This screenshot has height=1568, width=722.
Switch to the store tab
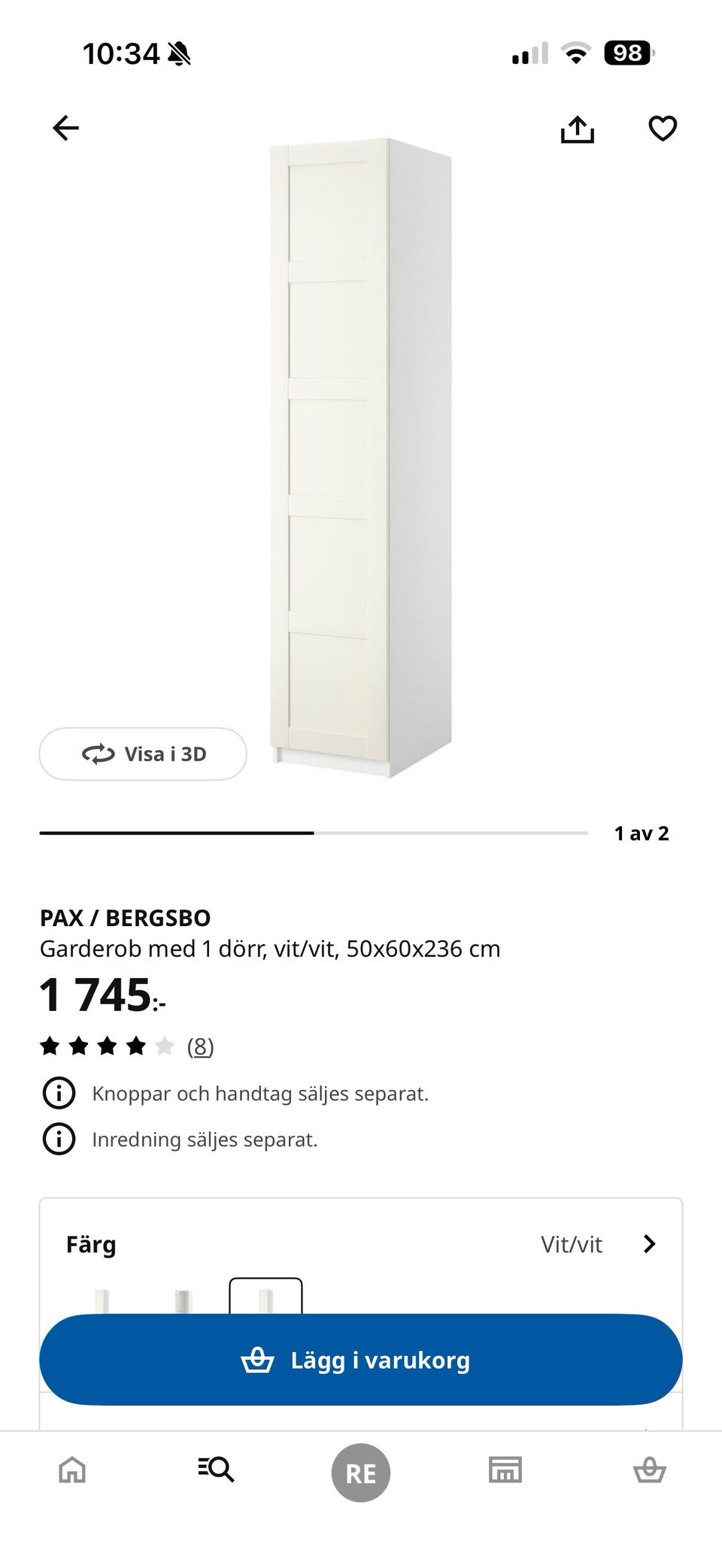click(x=505, y=1469)
